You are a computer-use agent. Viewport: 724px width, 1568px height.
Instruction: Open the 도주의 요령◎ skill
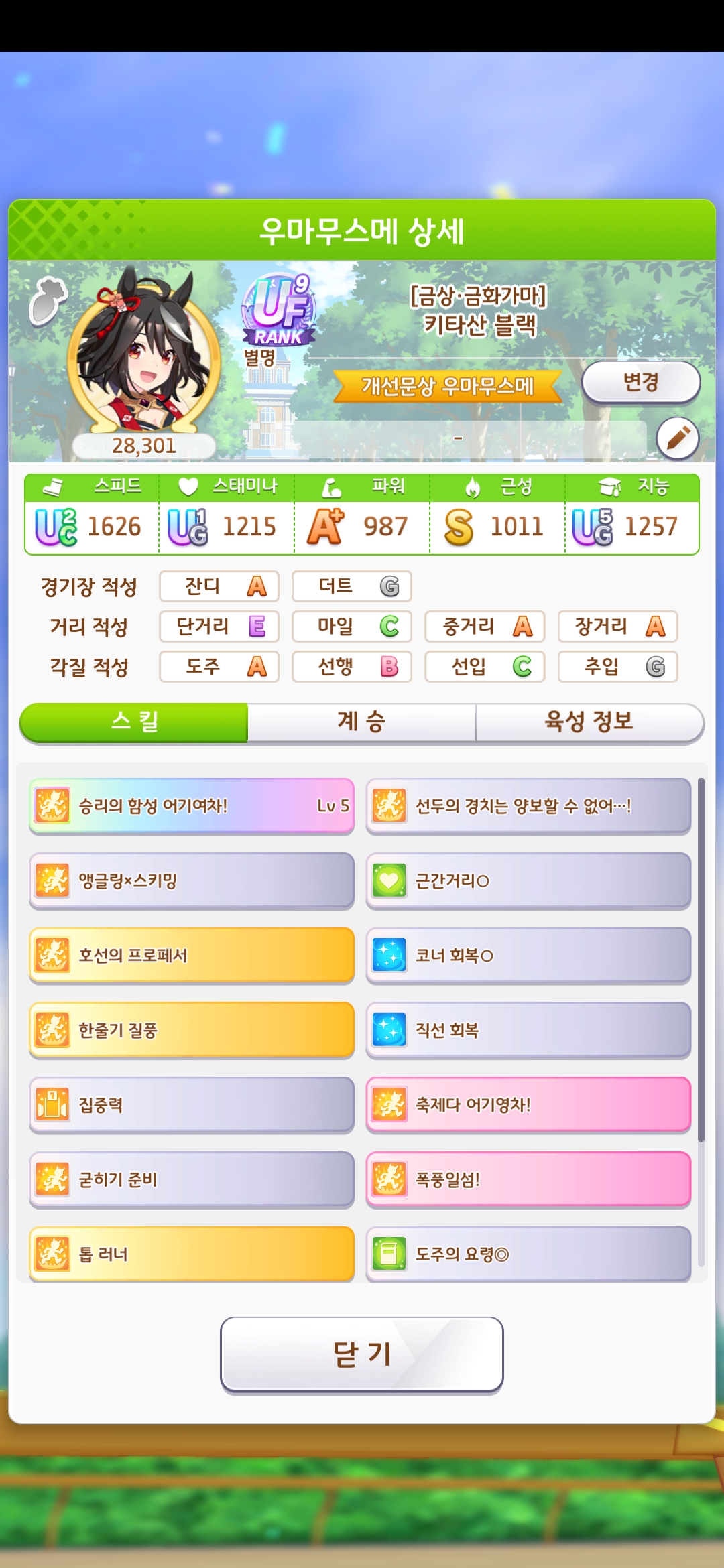(x=528, y=1254)
